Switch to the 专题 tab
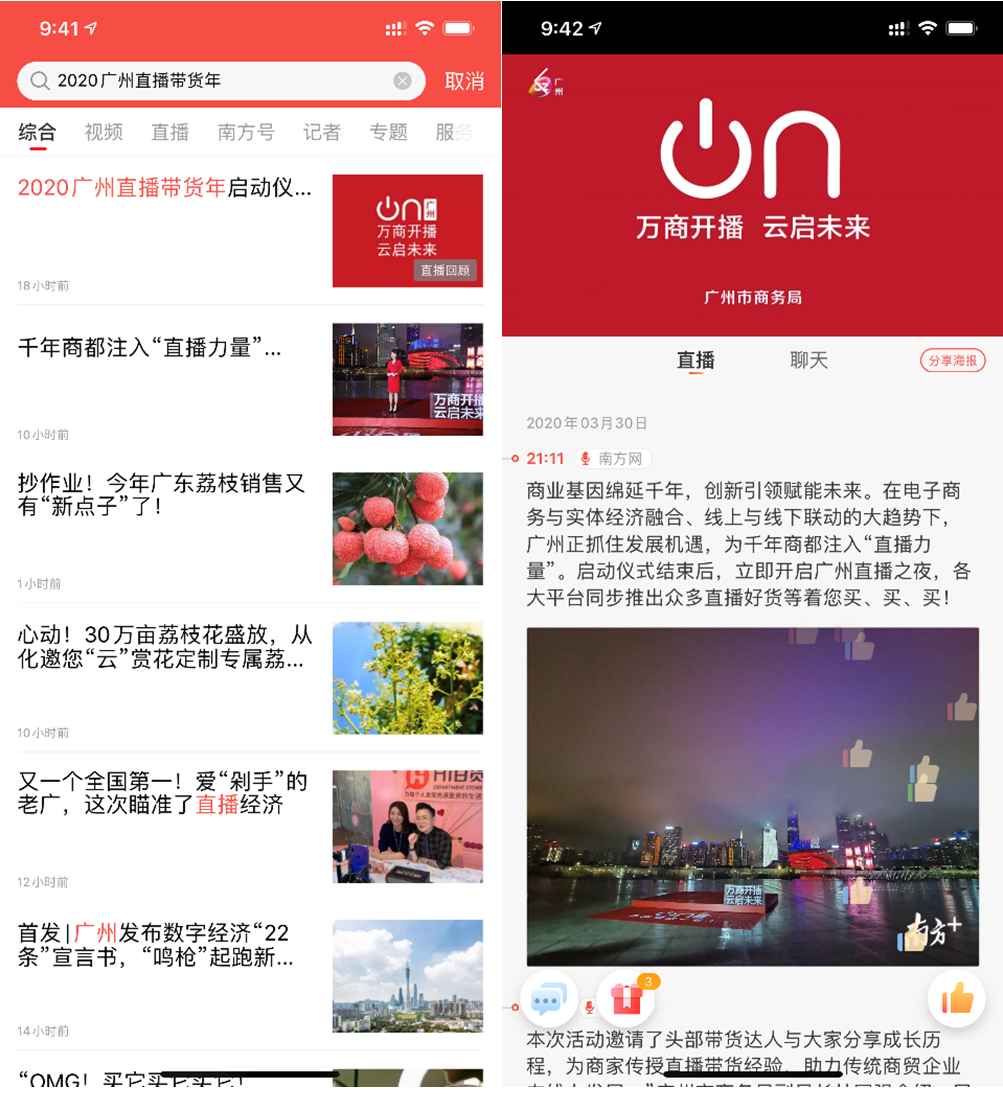 pos(388,132)
